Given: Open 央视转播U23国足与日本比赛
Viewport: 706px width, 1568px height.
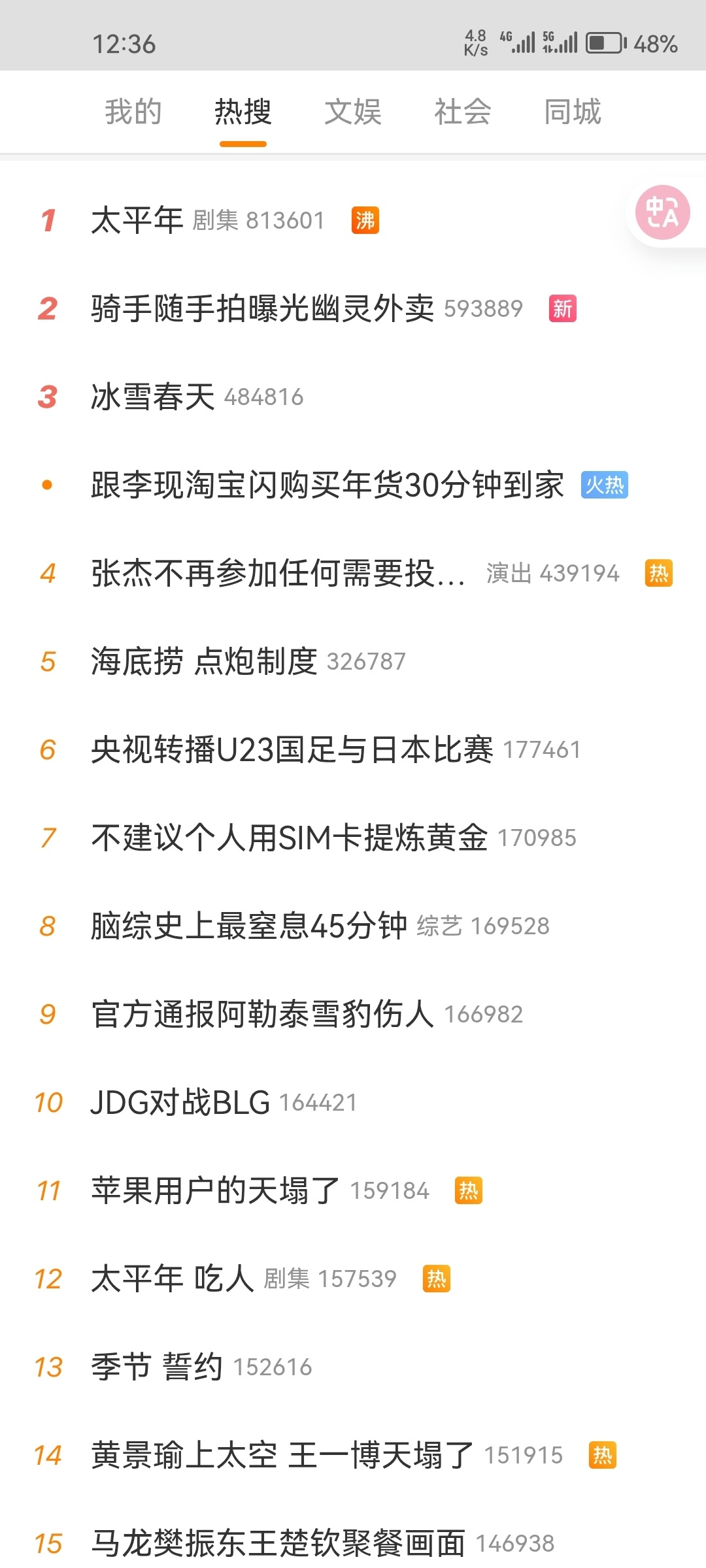Looking at the screenshot, I should click(x=292, y=749).
